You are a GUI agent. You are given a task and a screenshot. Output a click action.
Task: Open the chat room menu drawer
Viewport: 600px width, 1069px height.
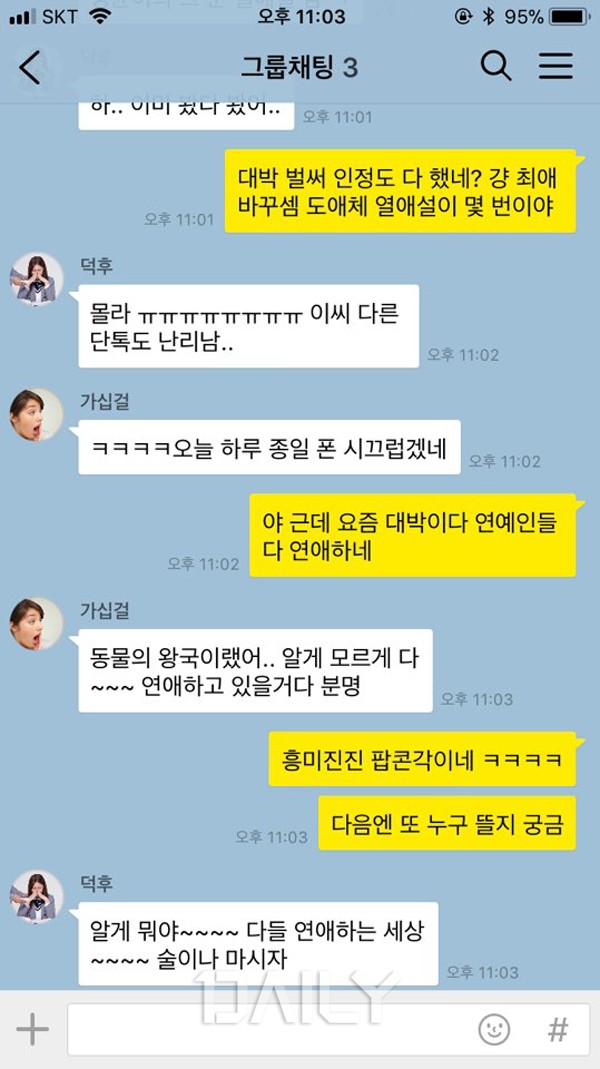click(556, 66)
